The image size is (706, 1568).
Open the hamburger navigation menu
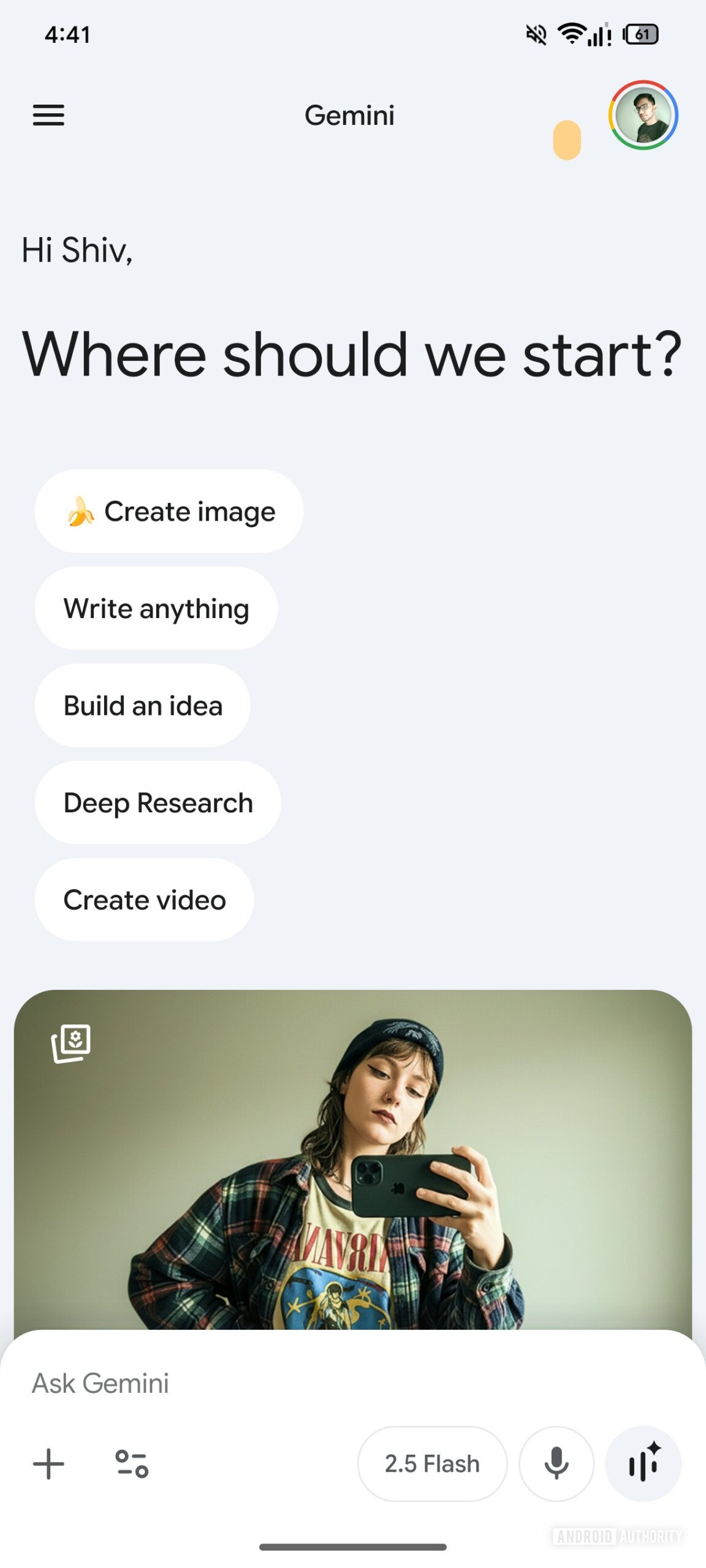[x=48, y=115]
